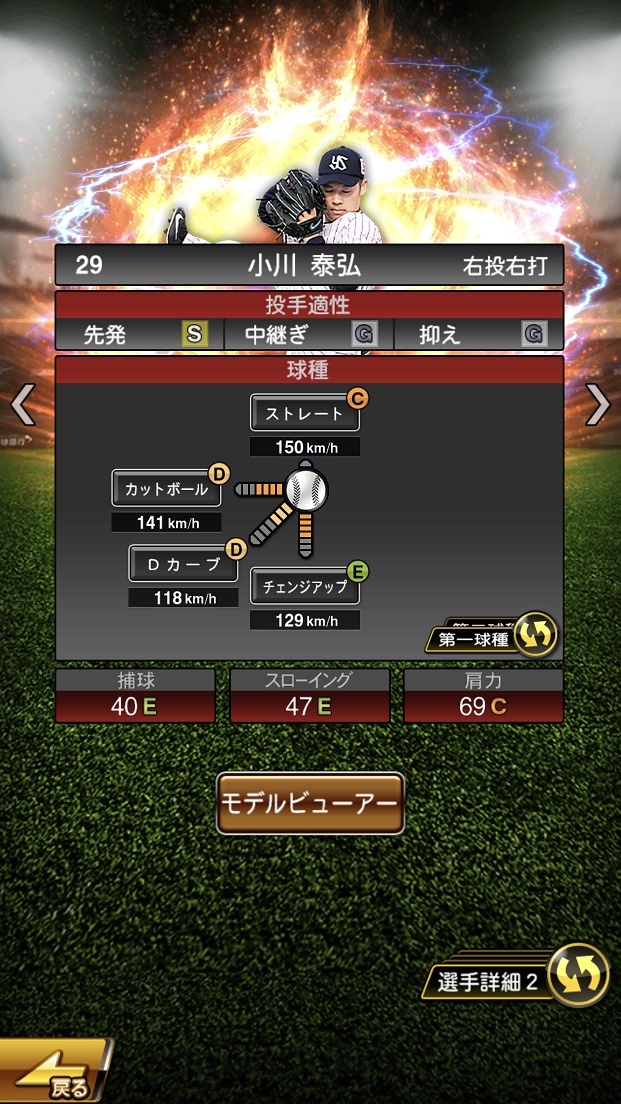Go back with the 戻る button
This screenshot has height=1104, width=621.
pos(55,1076)
